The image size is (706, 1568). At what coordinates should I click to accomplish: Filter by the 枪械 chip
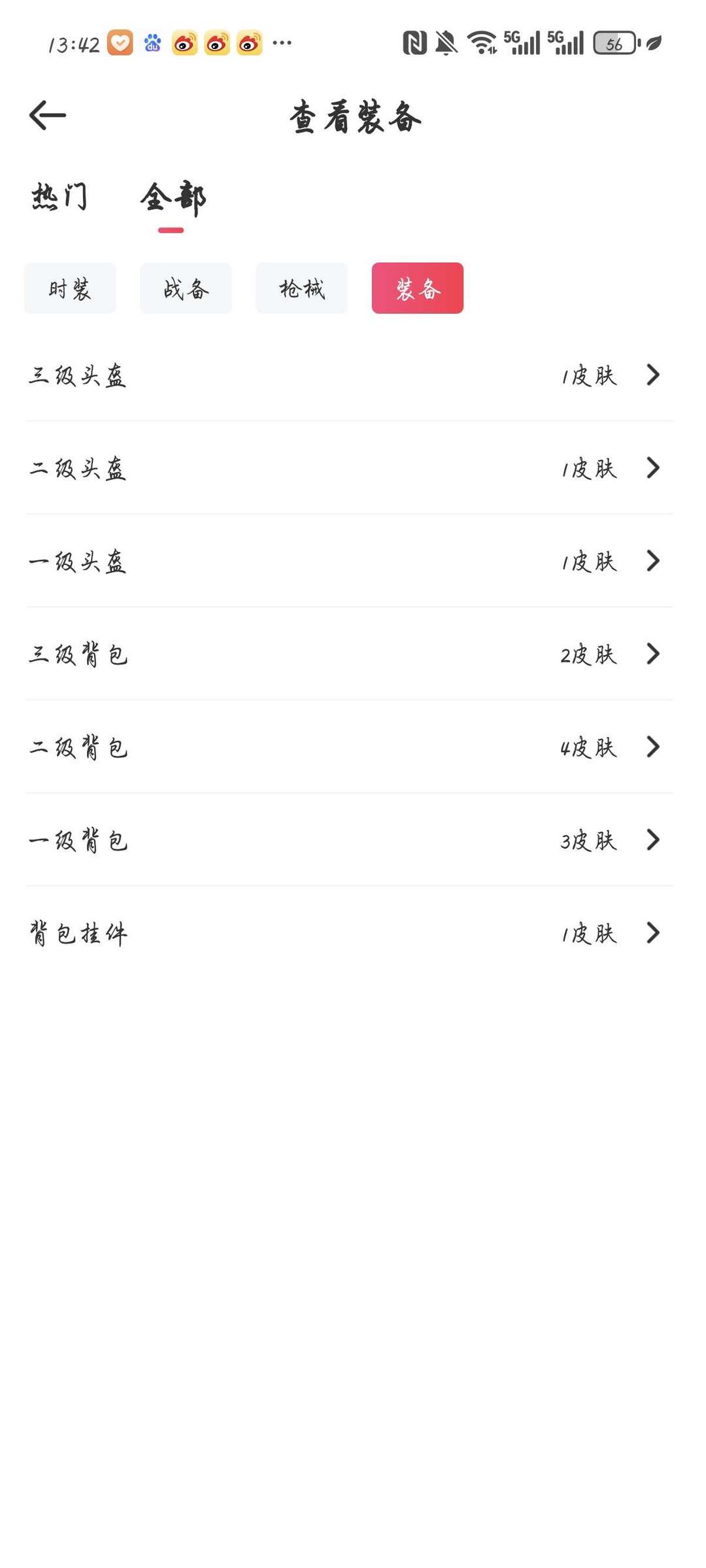click(301, 288)
